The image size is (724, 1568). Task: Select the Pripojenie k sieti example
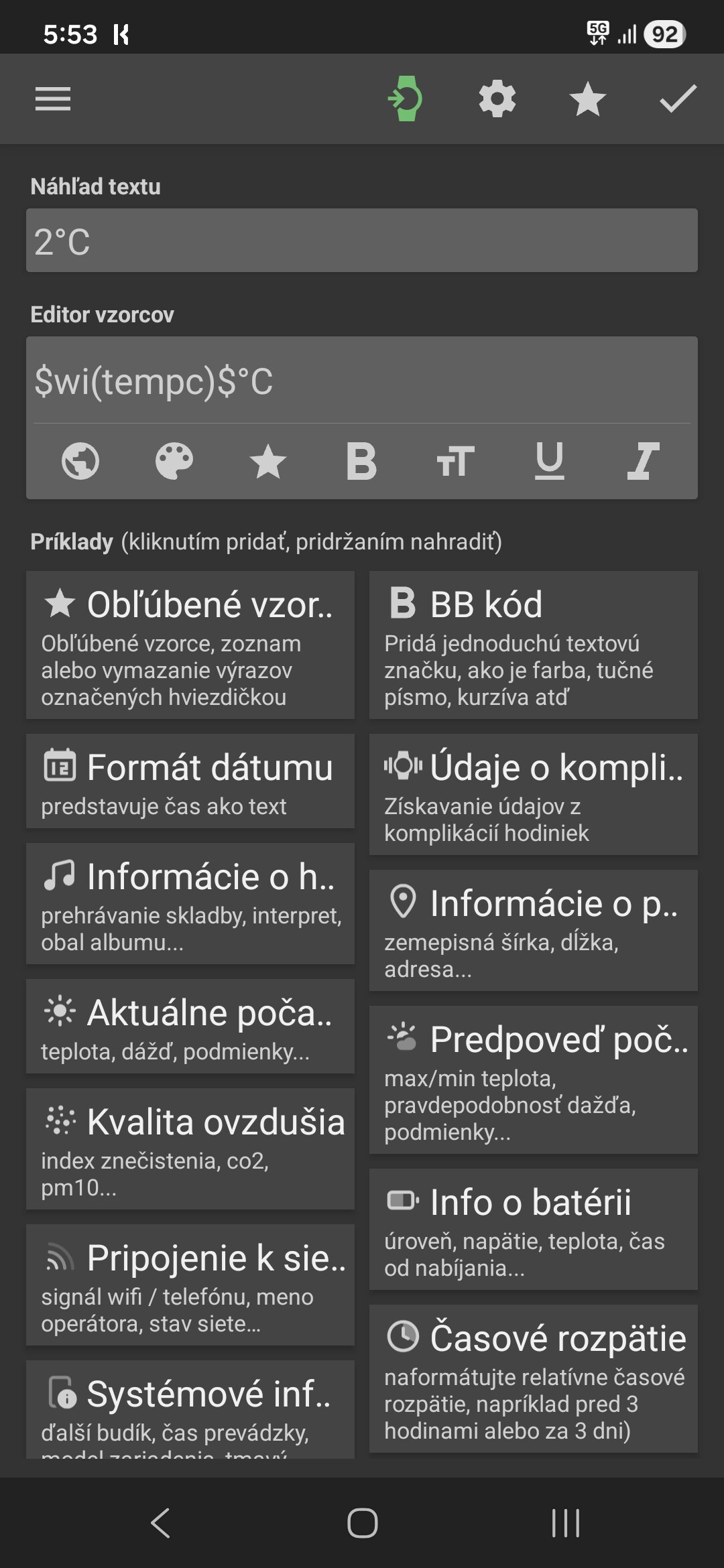click(x=190, y=1285)
